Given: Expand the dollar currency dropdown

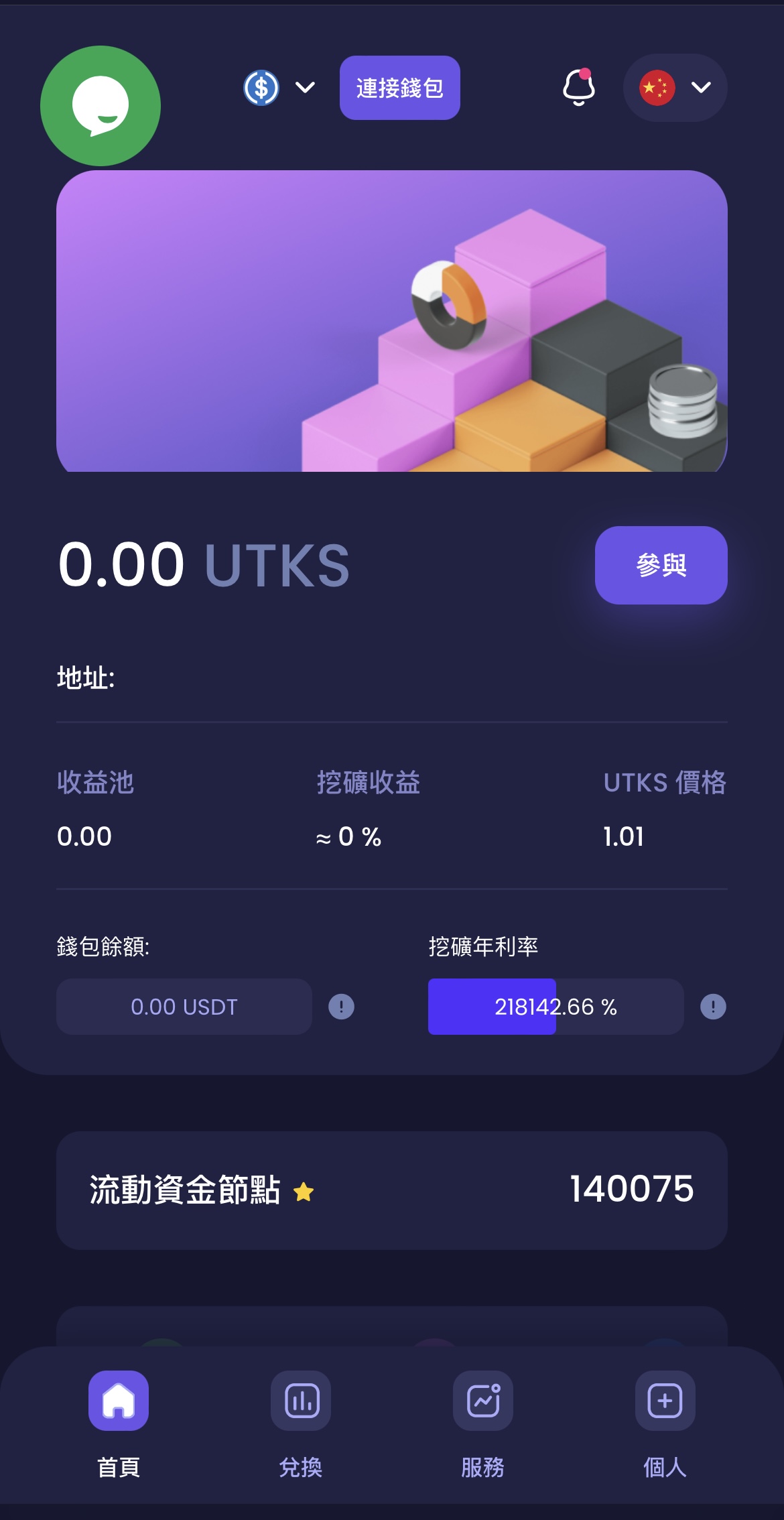Looking at the screenshot, I should click(x=279, y=88).
